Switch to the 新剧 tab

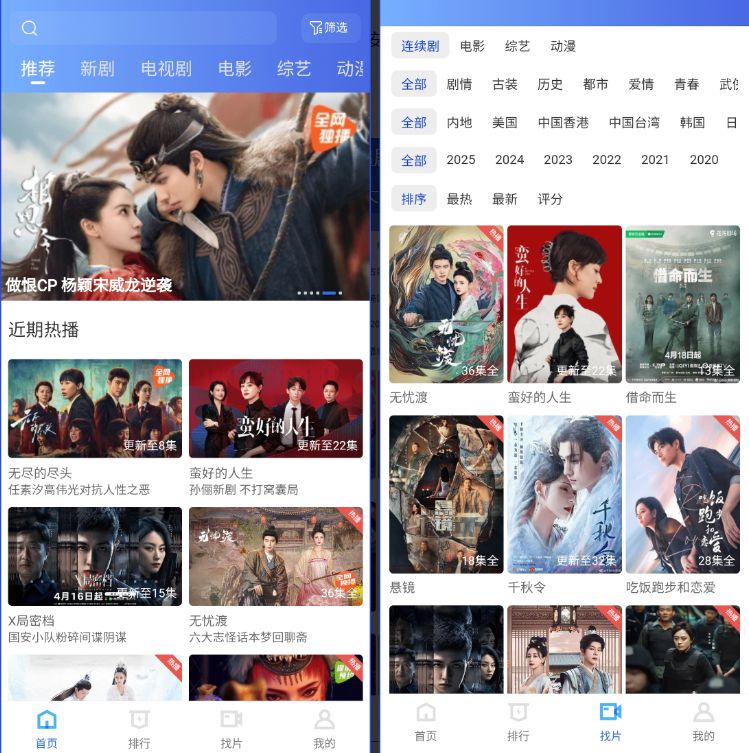pyautogui.click(x=97, y=69)
